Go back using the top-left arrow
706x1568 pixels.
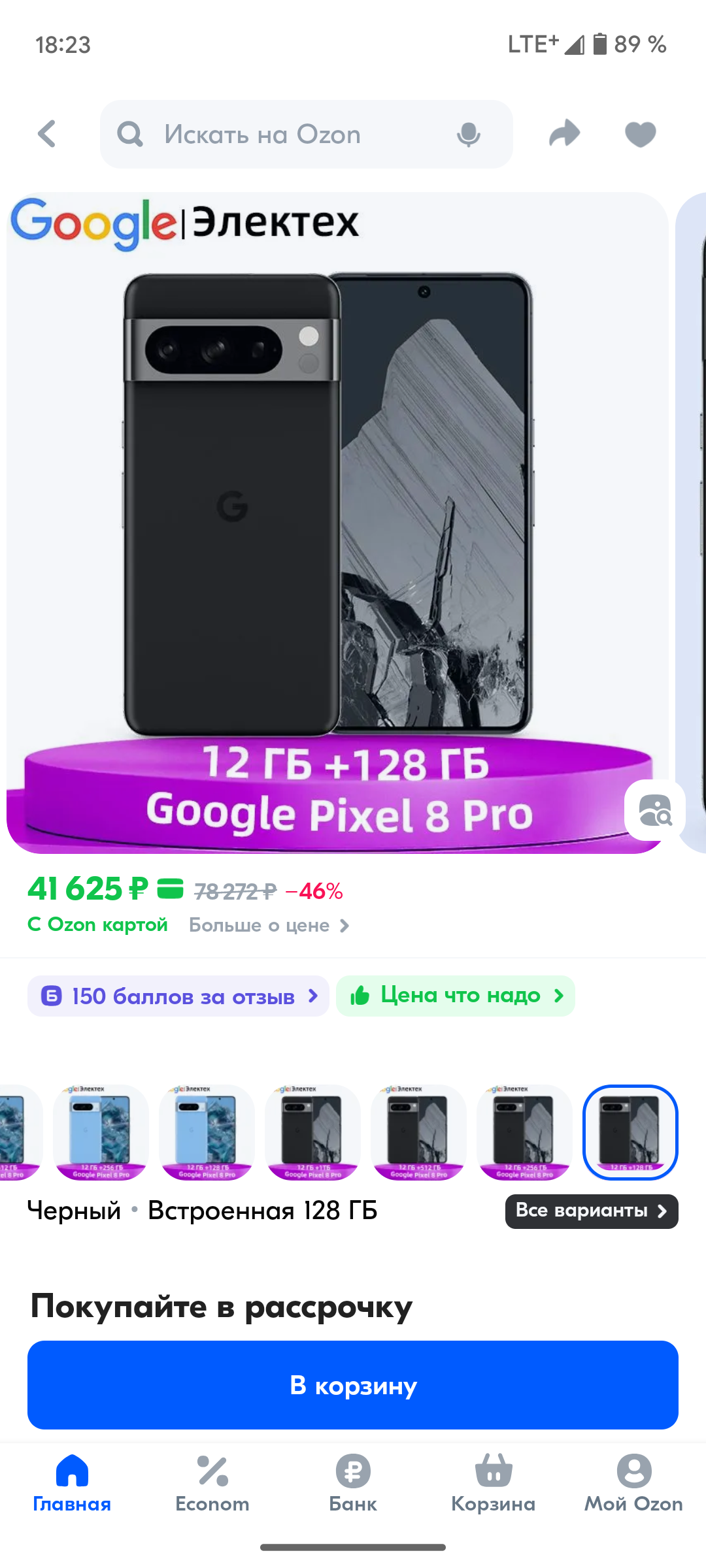(47, 134)
